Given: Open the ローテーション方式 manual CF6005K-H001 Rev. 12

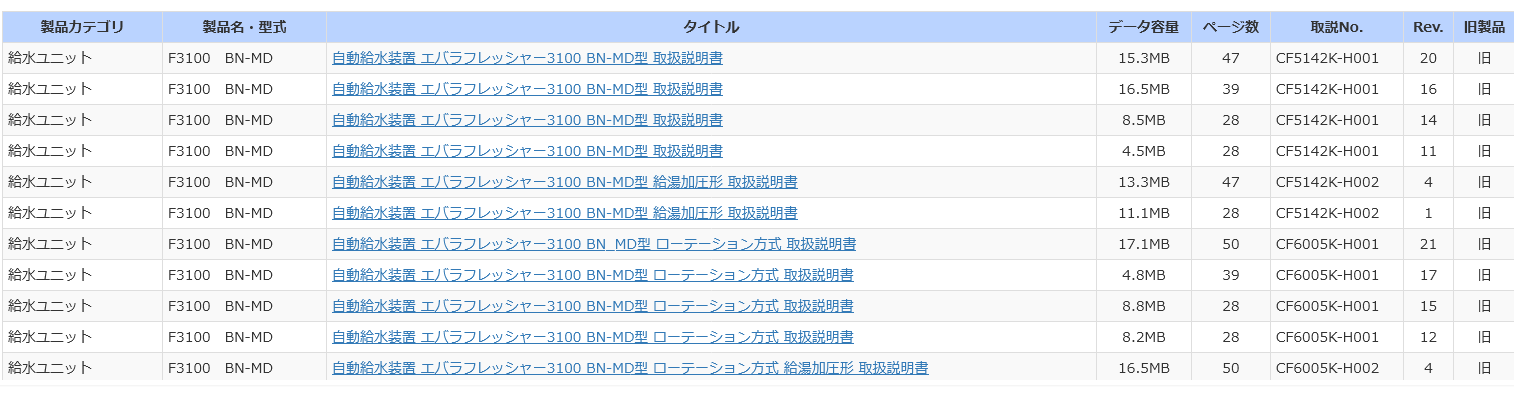Looking at the screenshot, I should [x=592, y=337].
